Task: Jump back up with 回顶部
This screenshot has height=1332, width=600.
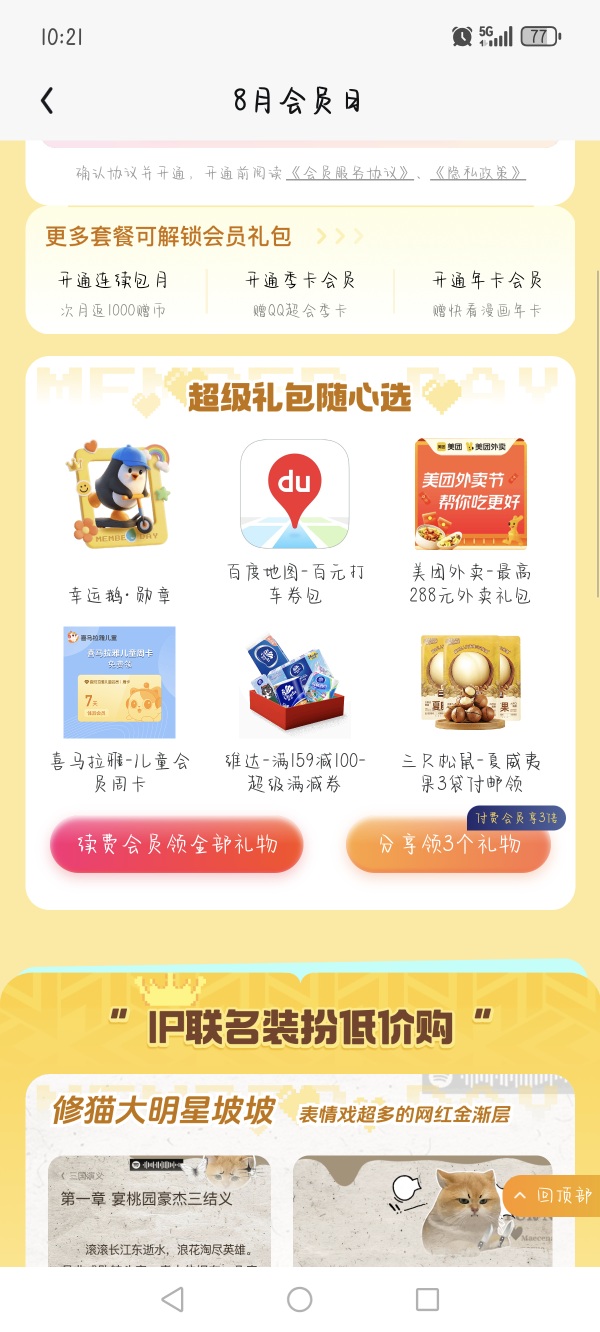Action: click(x=552, y=1195)
